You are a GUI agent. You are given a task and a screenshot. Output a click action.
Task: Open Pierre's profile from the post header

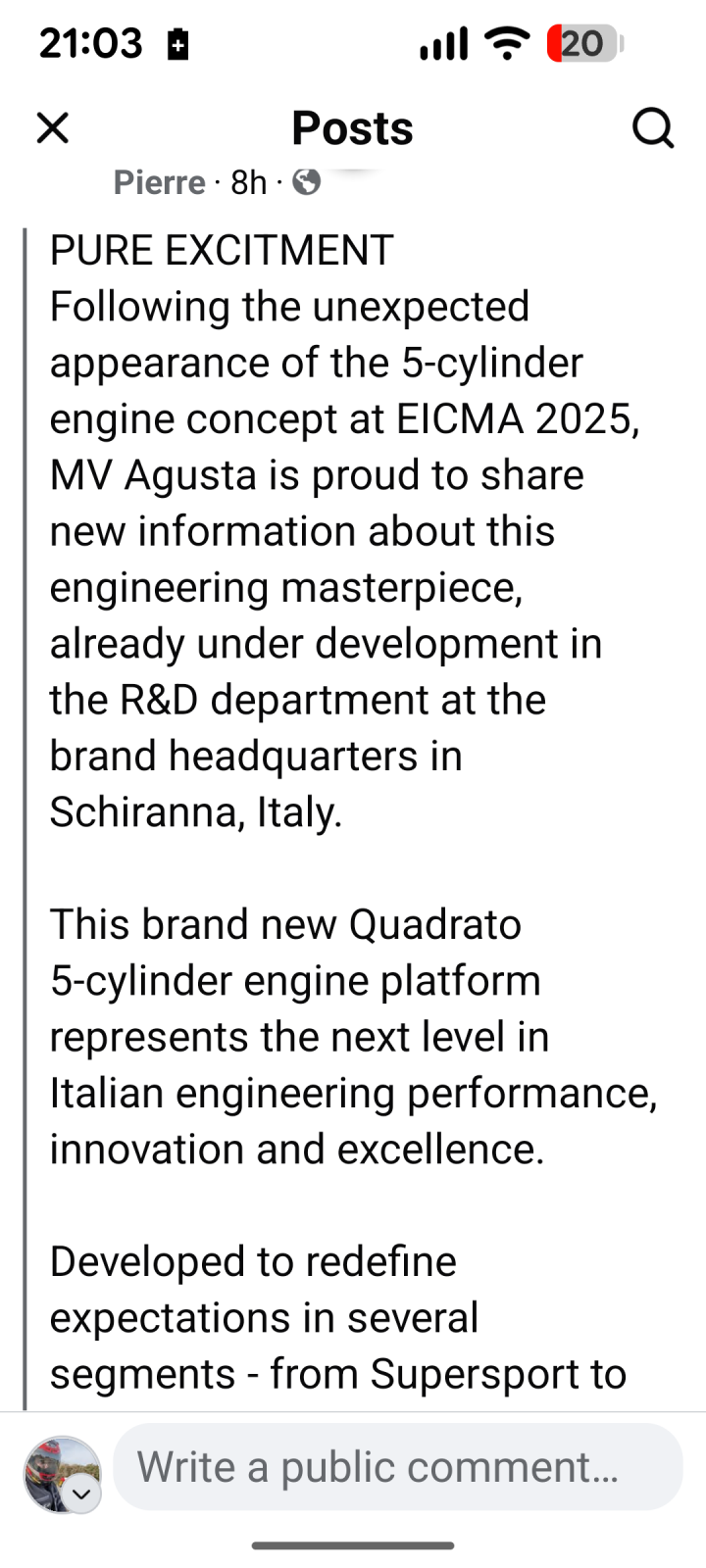(159, 182)
